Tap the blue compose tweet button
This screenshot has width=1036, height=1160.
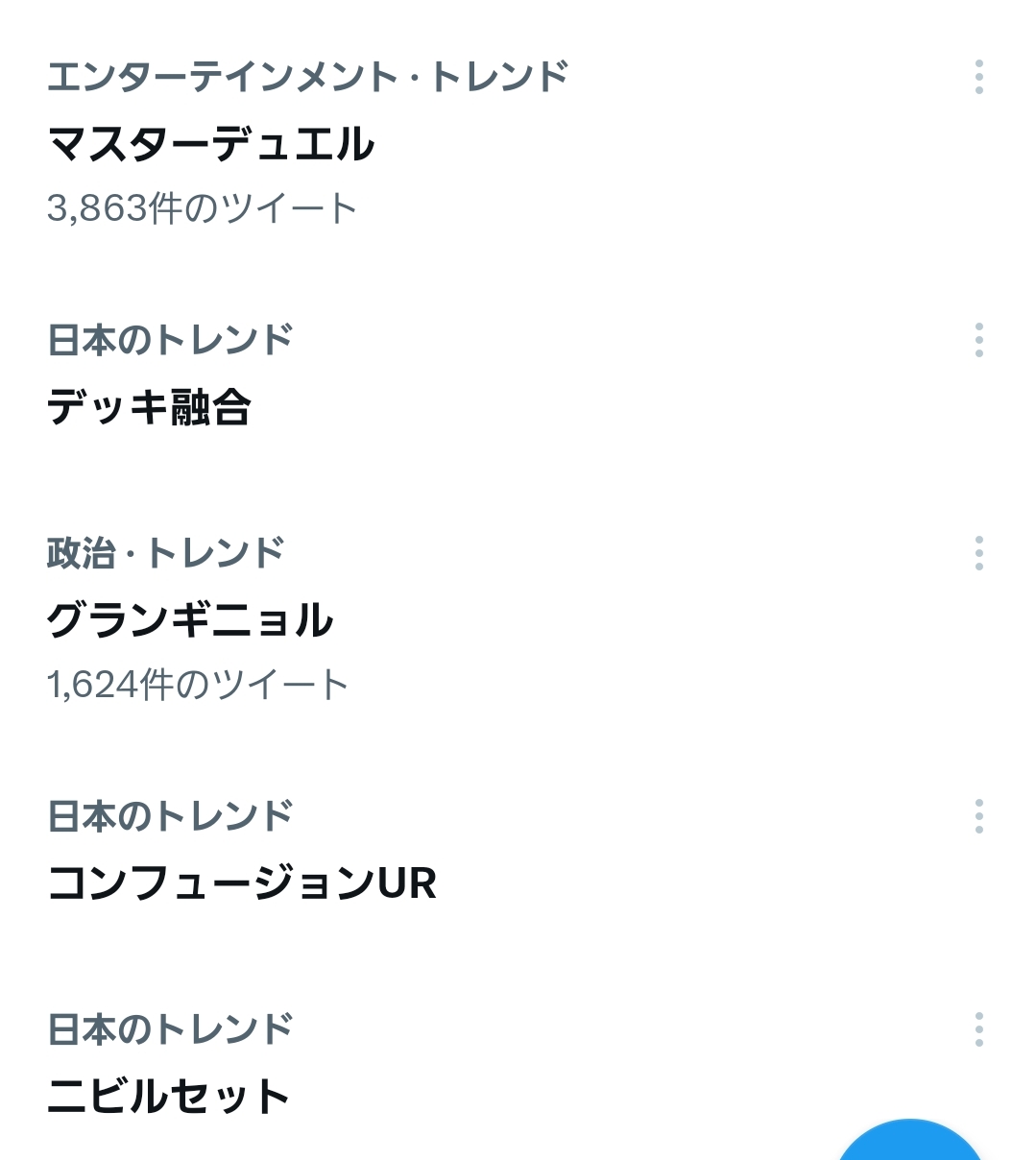910,1143
